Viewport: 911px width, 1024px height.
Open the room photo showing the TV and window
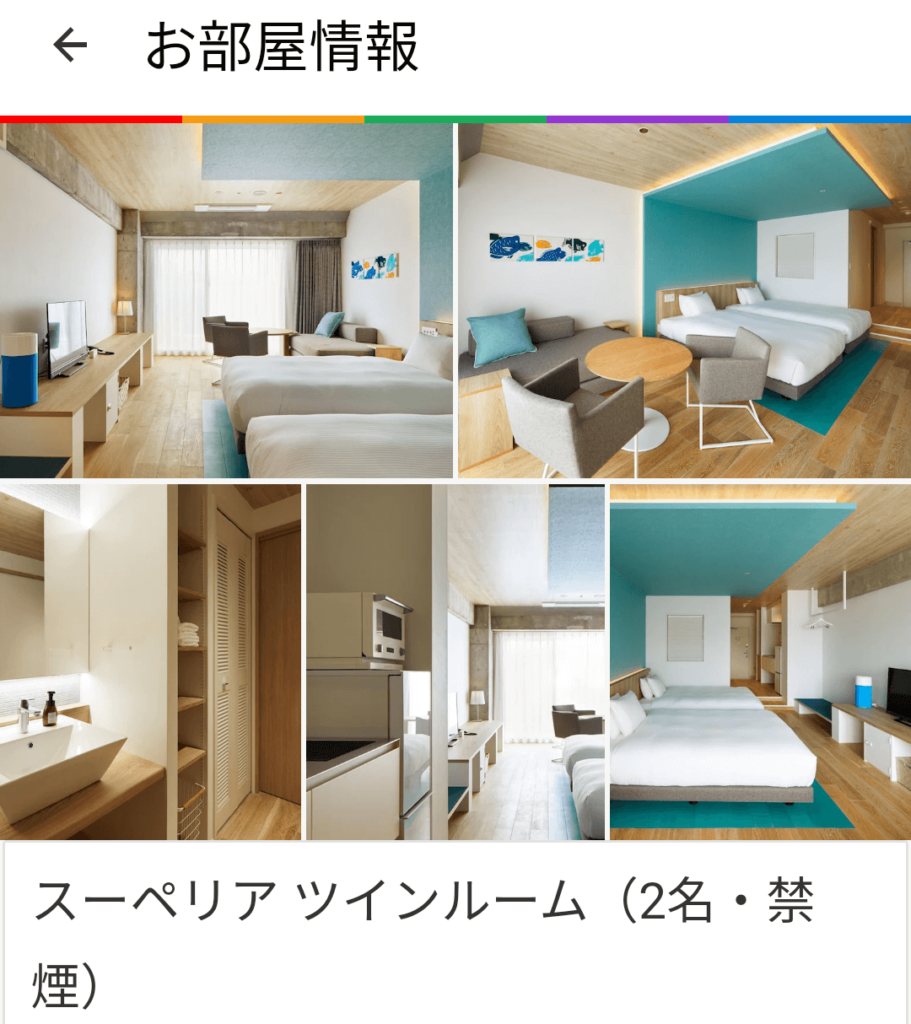coord(226,300)
